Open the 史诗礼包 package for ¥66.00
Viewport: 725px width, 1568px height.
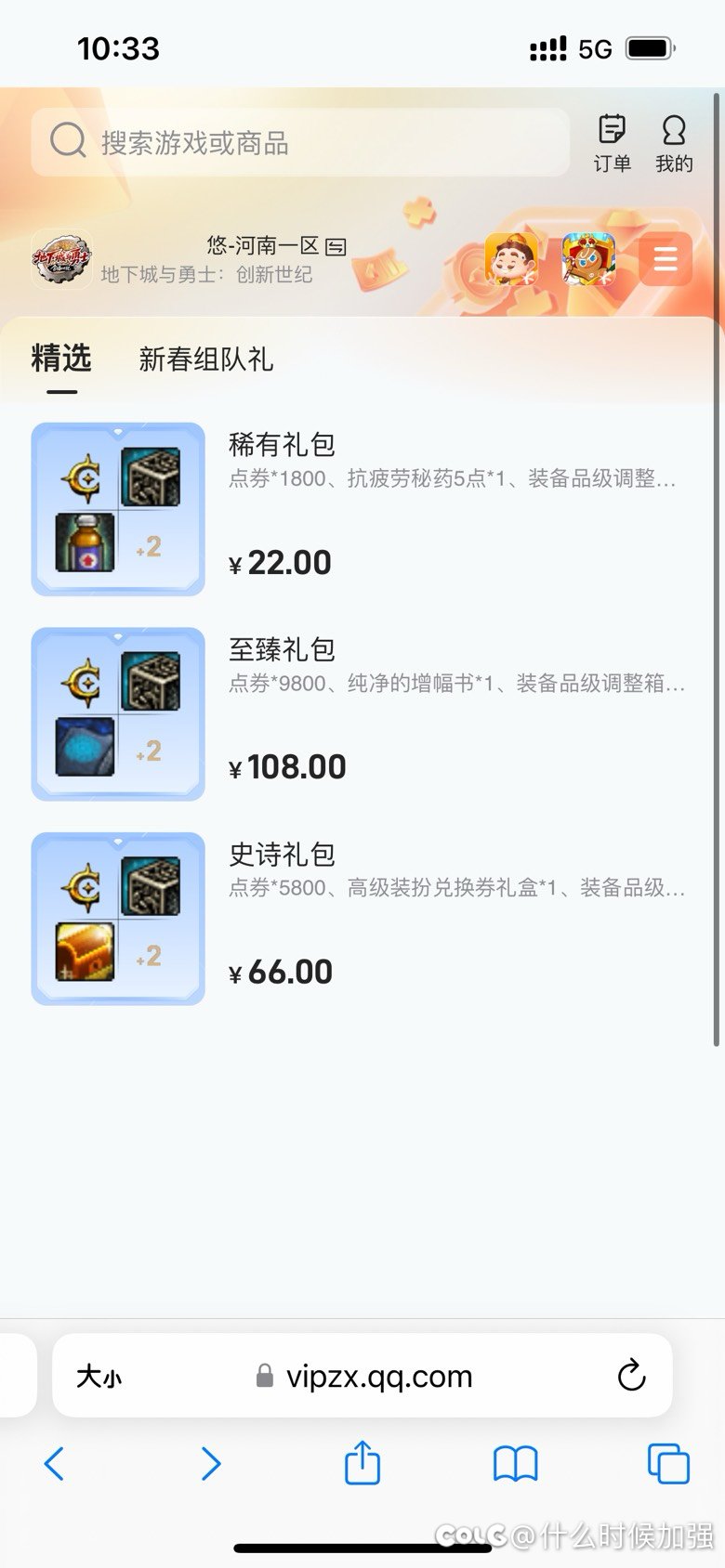361,919
